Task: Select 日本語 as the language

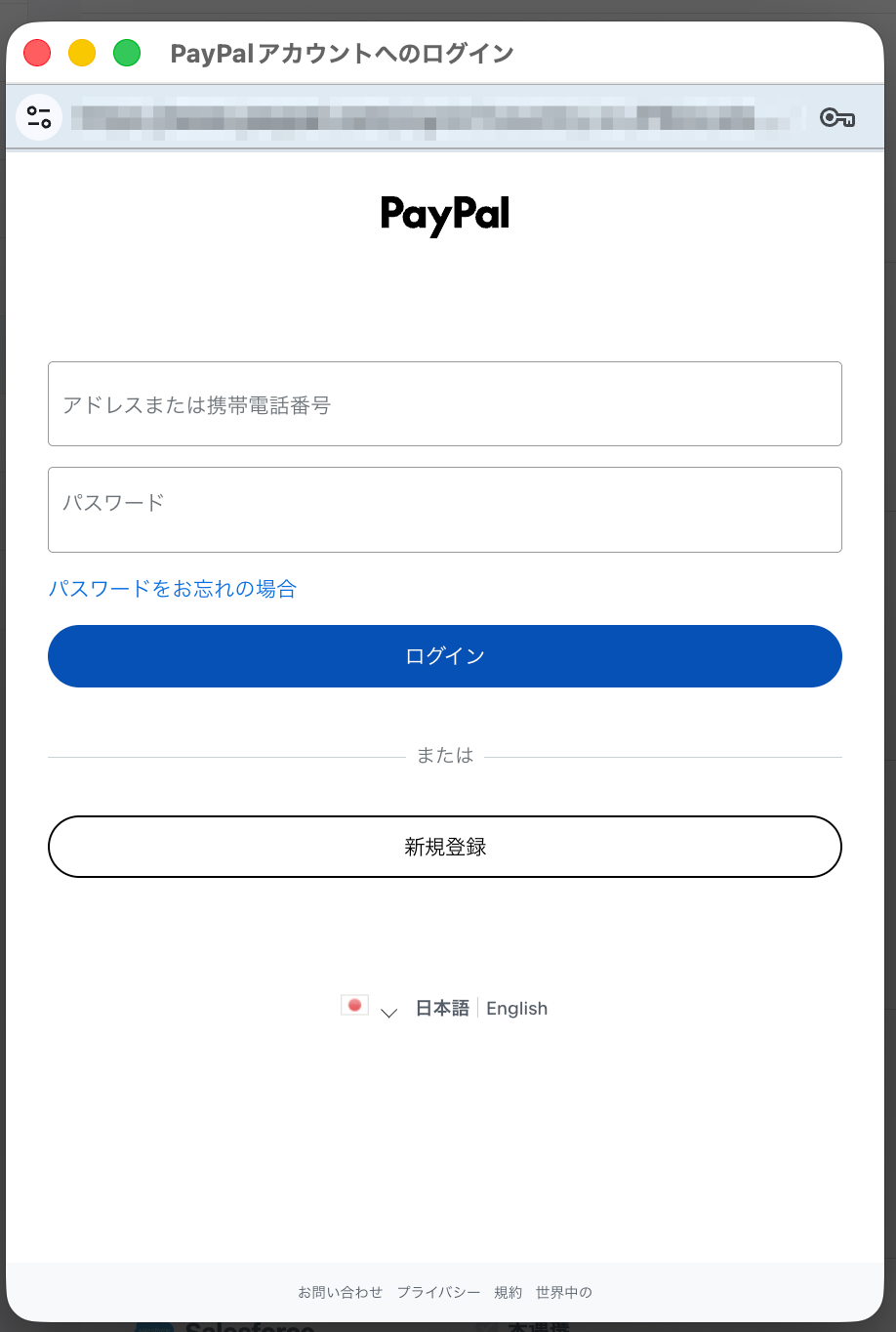Action: point(442,1009)
